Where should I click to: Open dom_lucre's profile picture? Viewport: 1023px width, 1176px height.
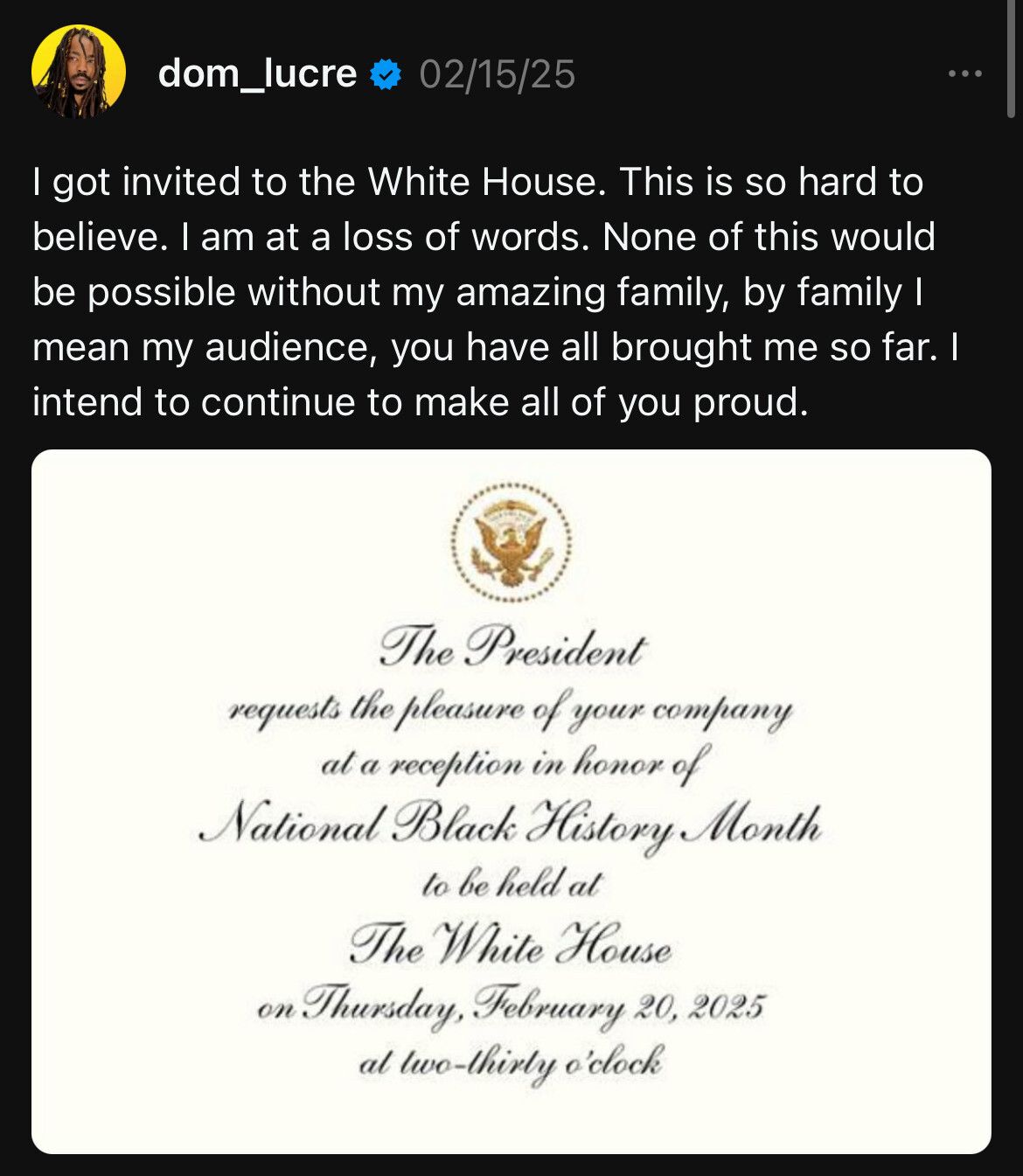(x=79, y=72)
